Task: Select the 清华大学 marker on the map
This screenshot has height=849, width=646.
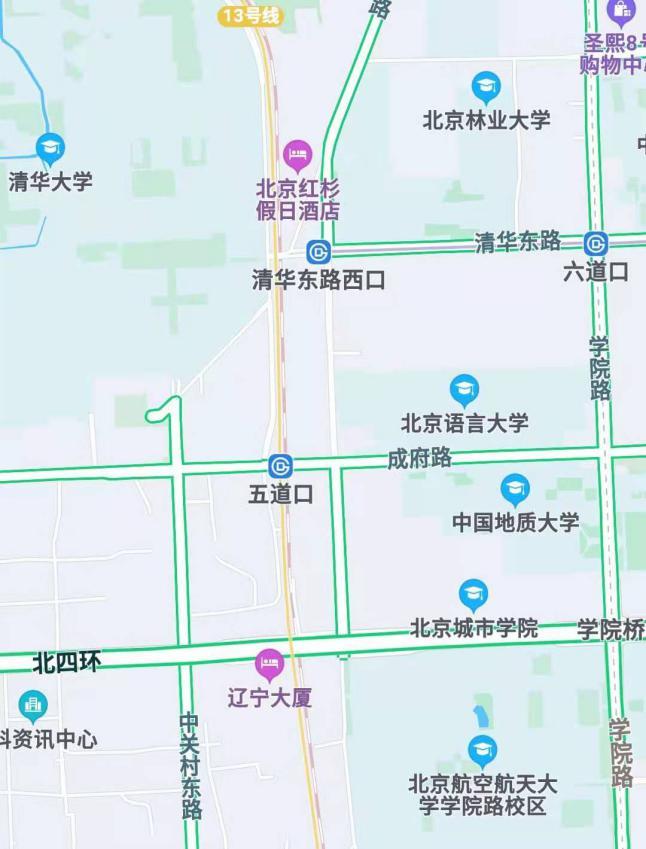Action: pyautogui.click(x=50, y=149)
